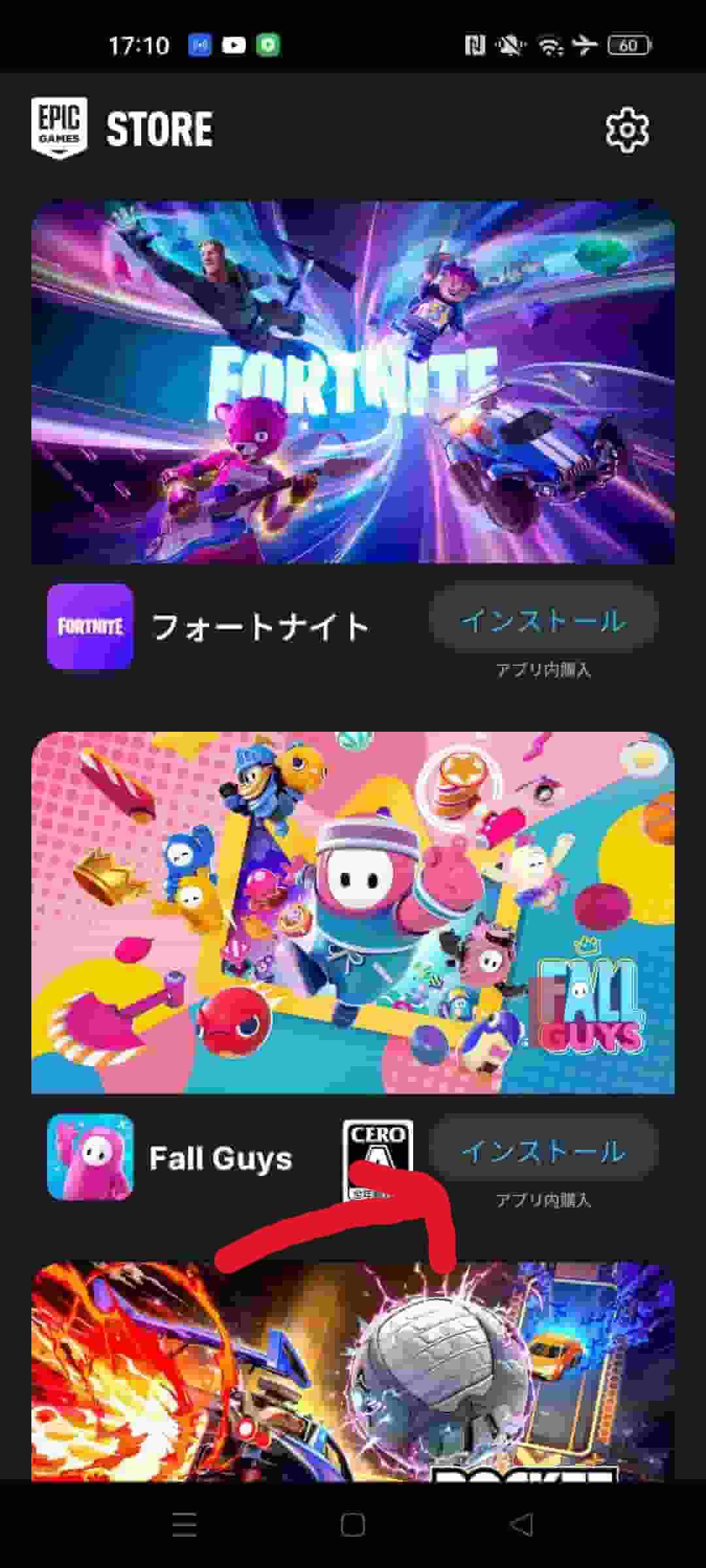Viewport: 706px width, 1568px height.
Task: Click the Epic Games logo
Action: coord(61,127)
